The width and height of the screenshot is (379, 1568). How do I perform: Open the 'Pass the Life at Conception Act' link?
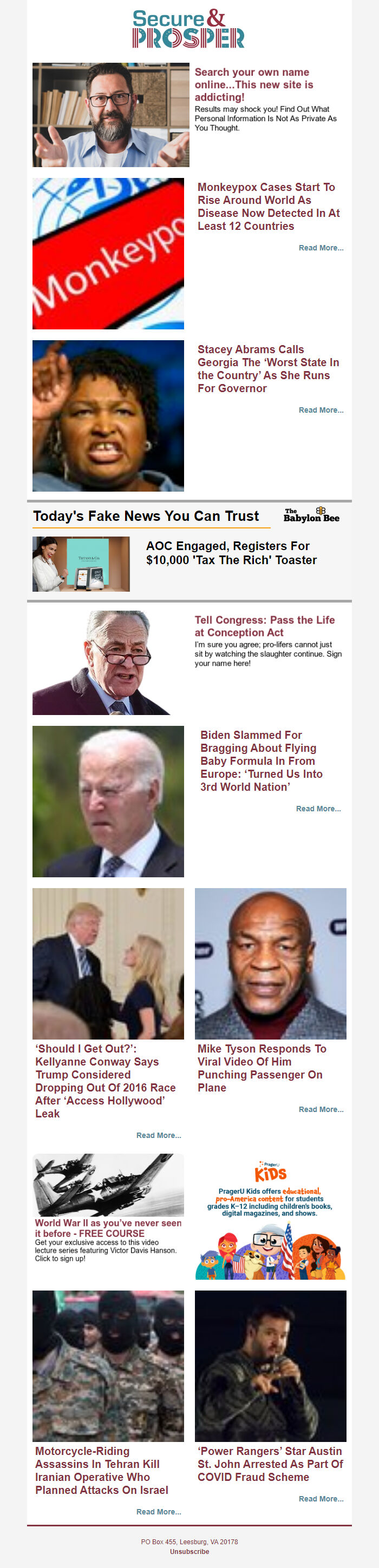click(264, 626)
